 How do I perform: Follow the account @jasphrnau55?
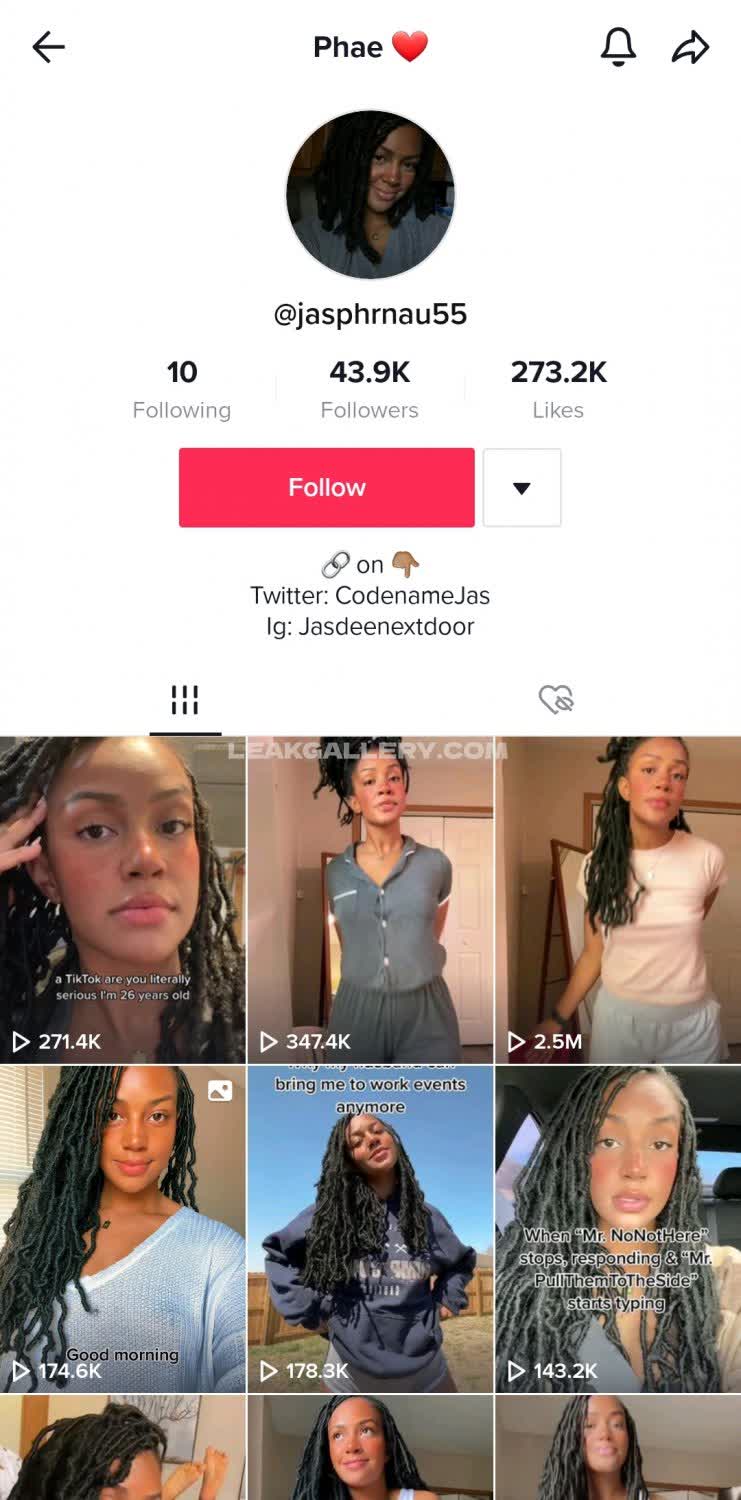tap(327, 487)
